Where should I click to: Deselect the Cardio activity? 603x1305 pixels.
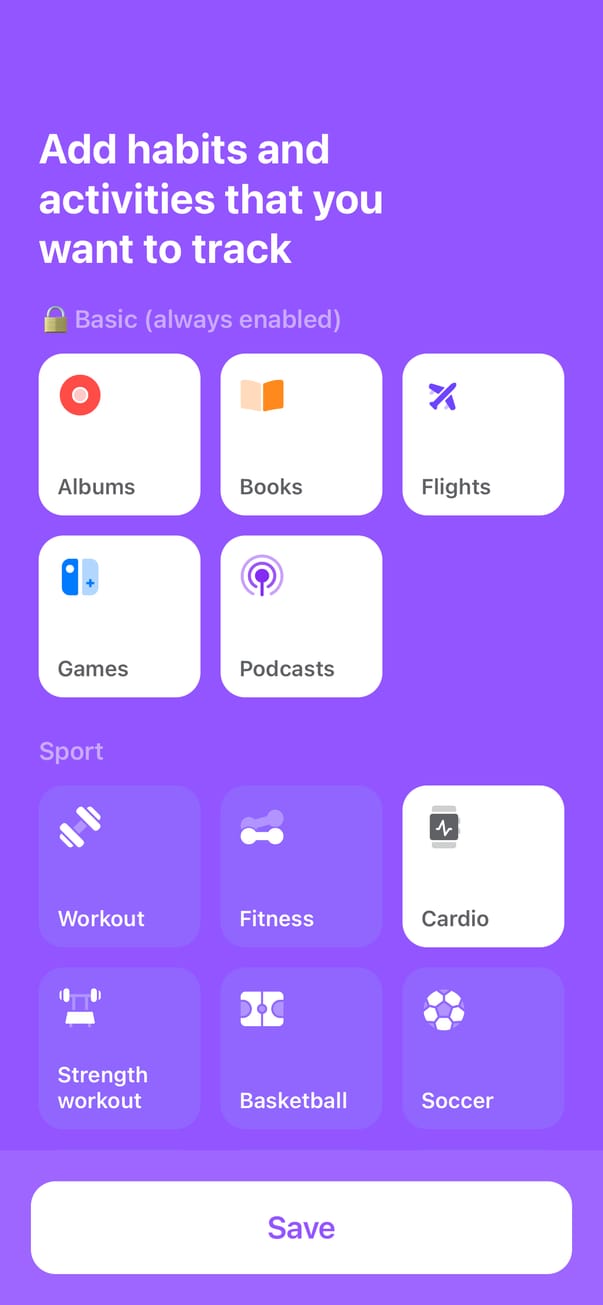coord(483,866)
